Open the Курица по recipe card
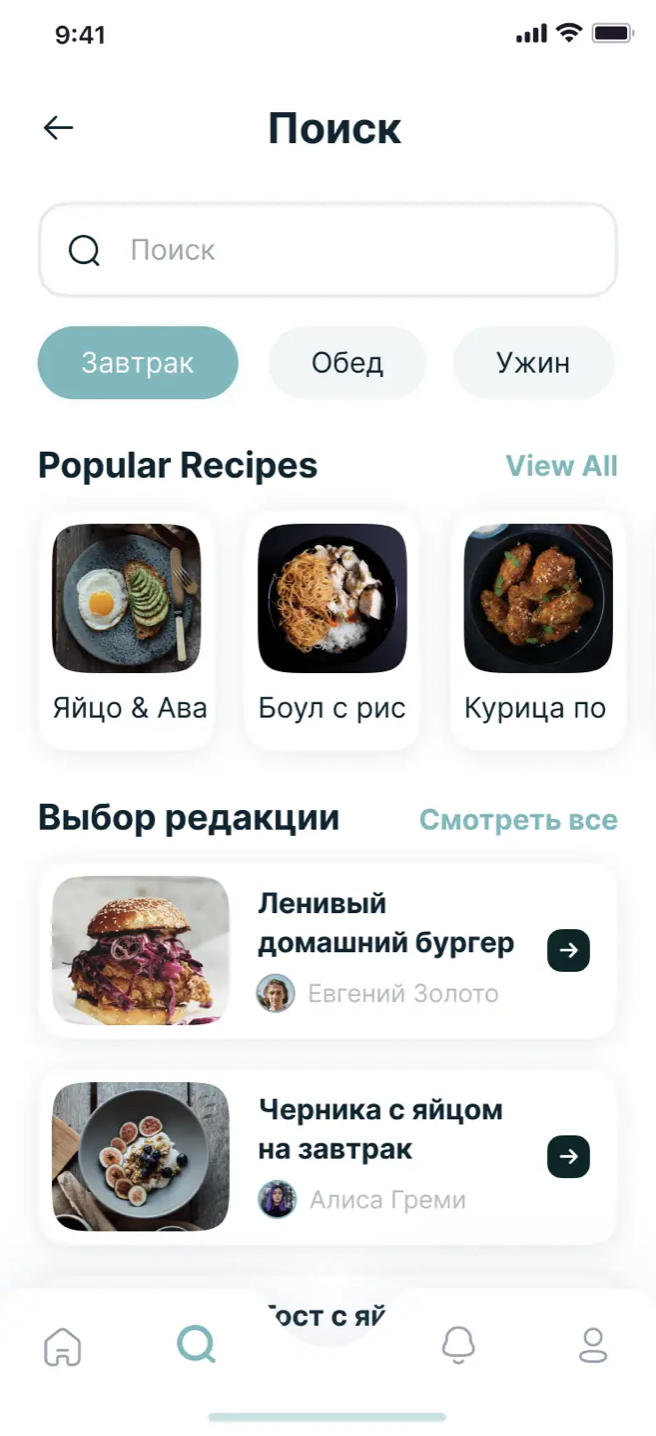 (x=537, y=630)
